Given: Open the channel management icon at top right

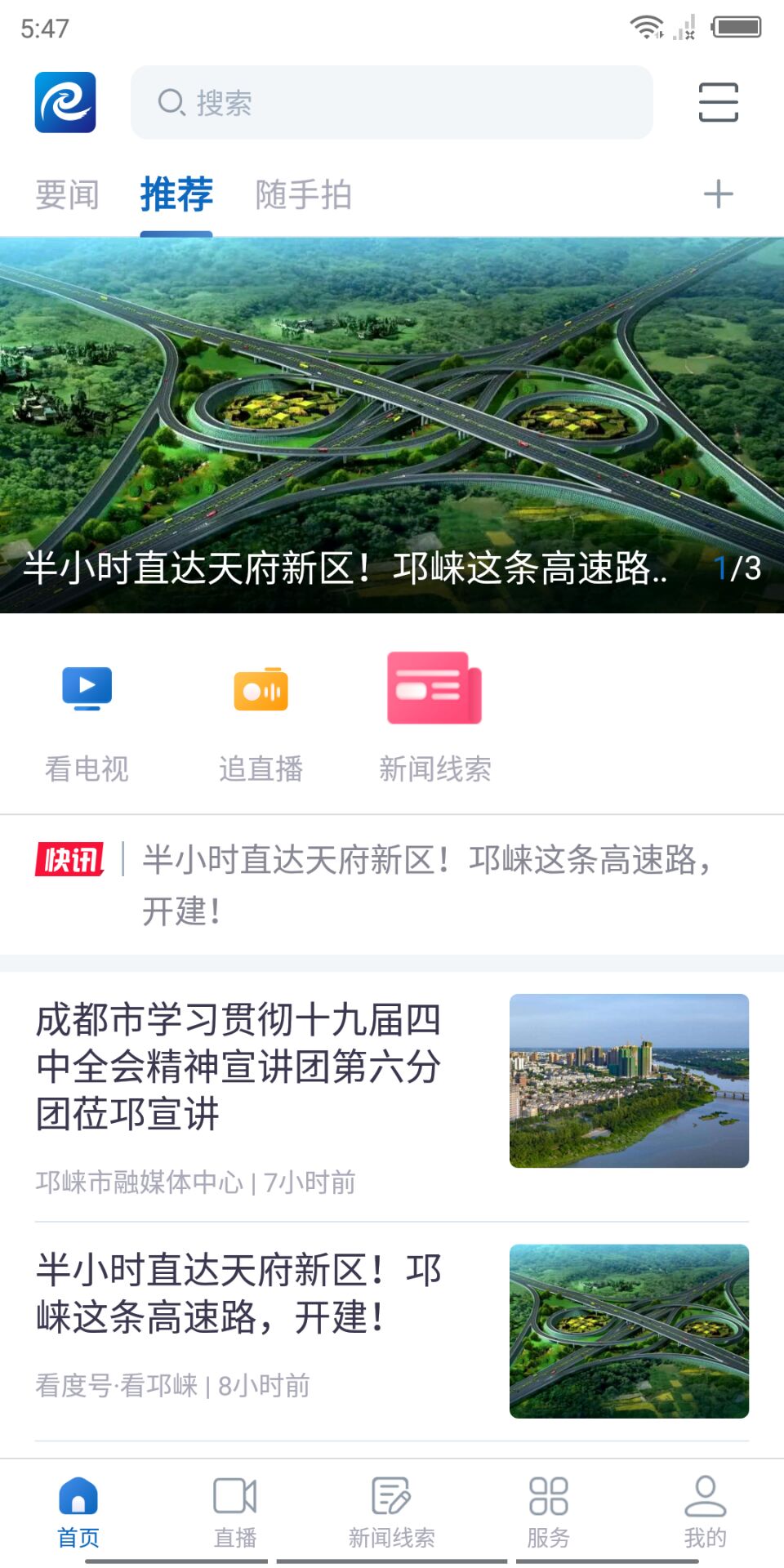Looking at the screenshot, I should tap(718, 102).
